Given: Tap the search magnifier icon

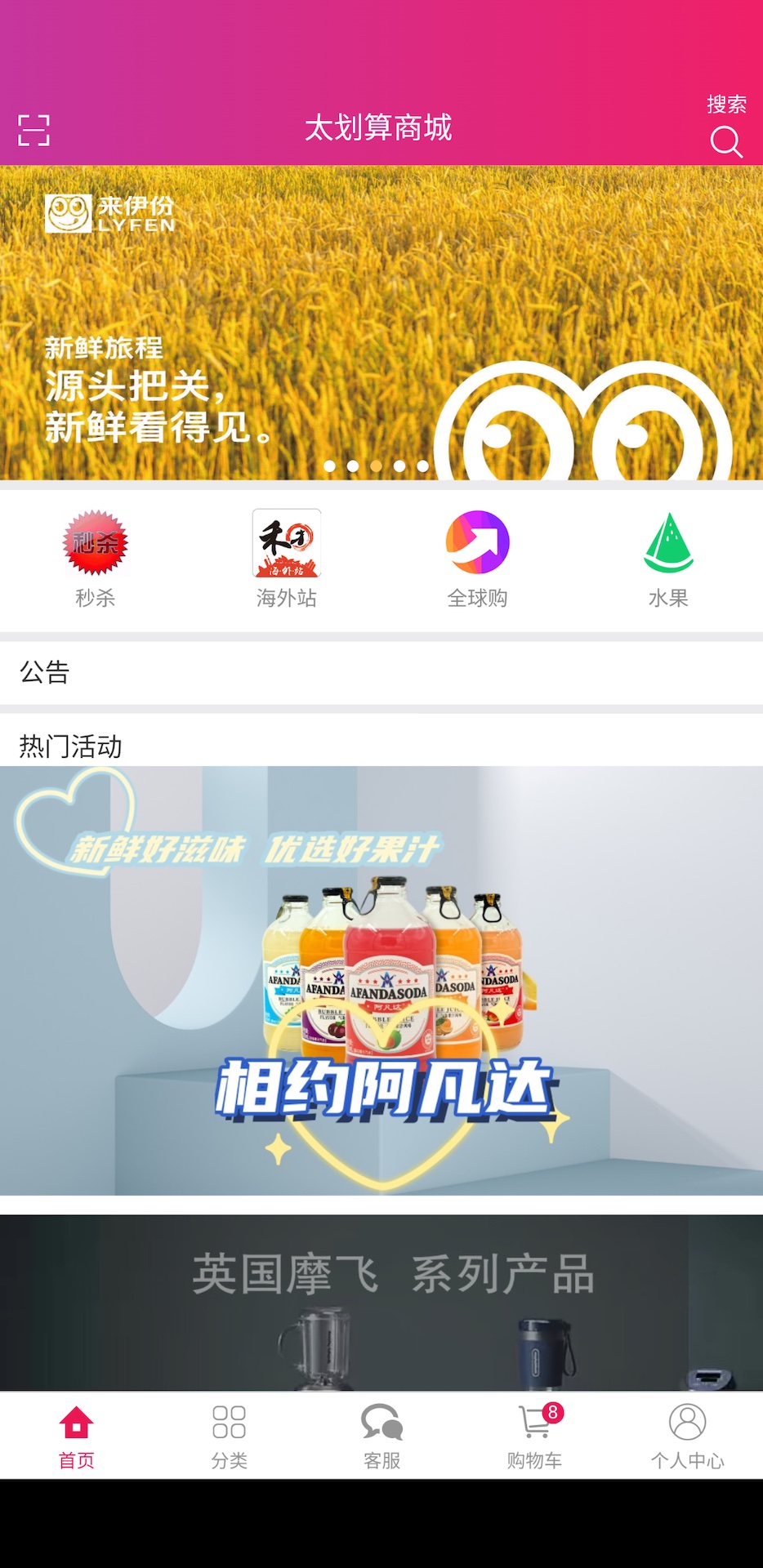Looking at the screenshot, I should [725, 143].
